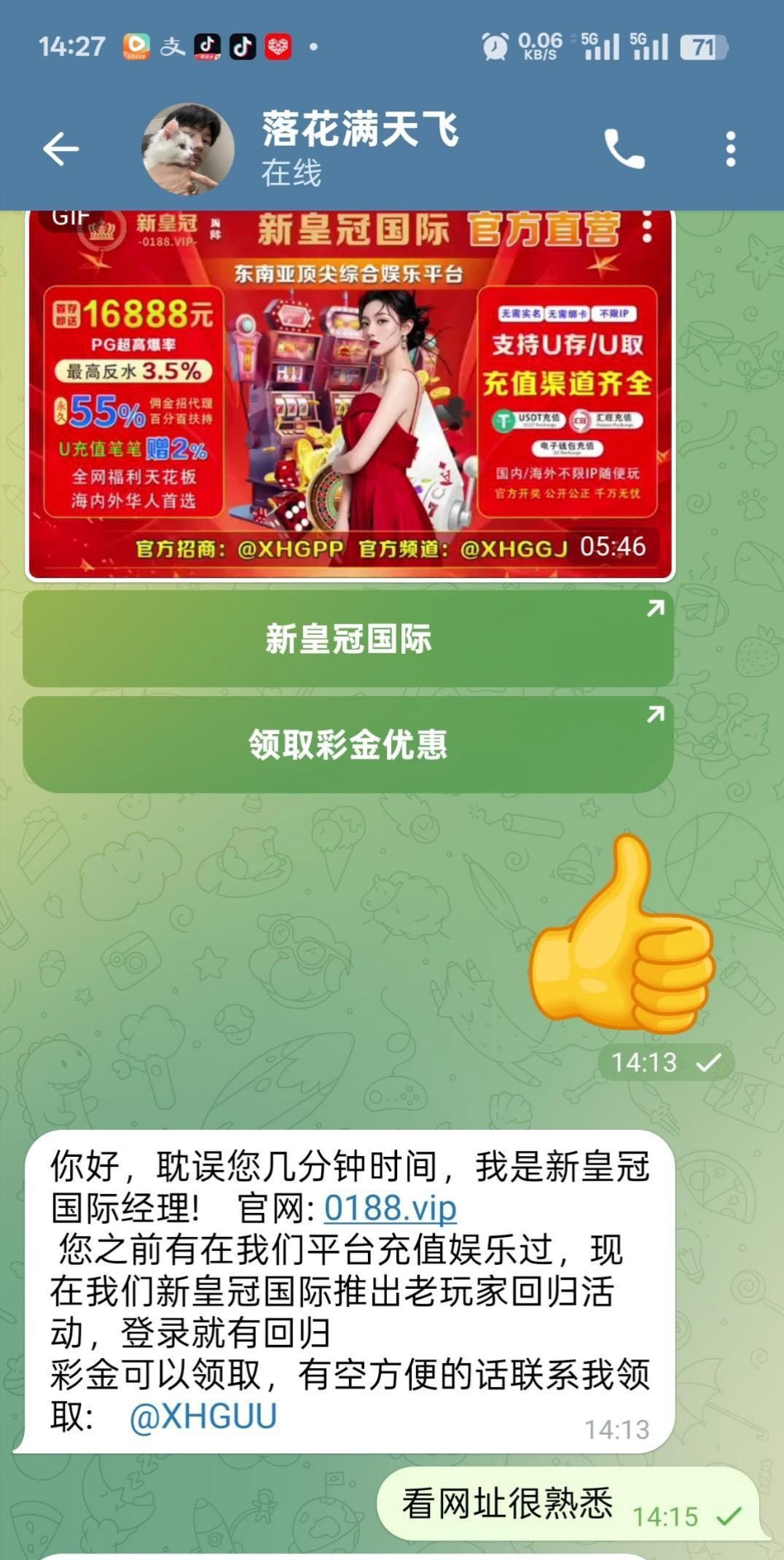
Task: Open the @XHGUU mention link
Action: (x=203, y=1416)
